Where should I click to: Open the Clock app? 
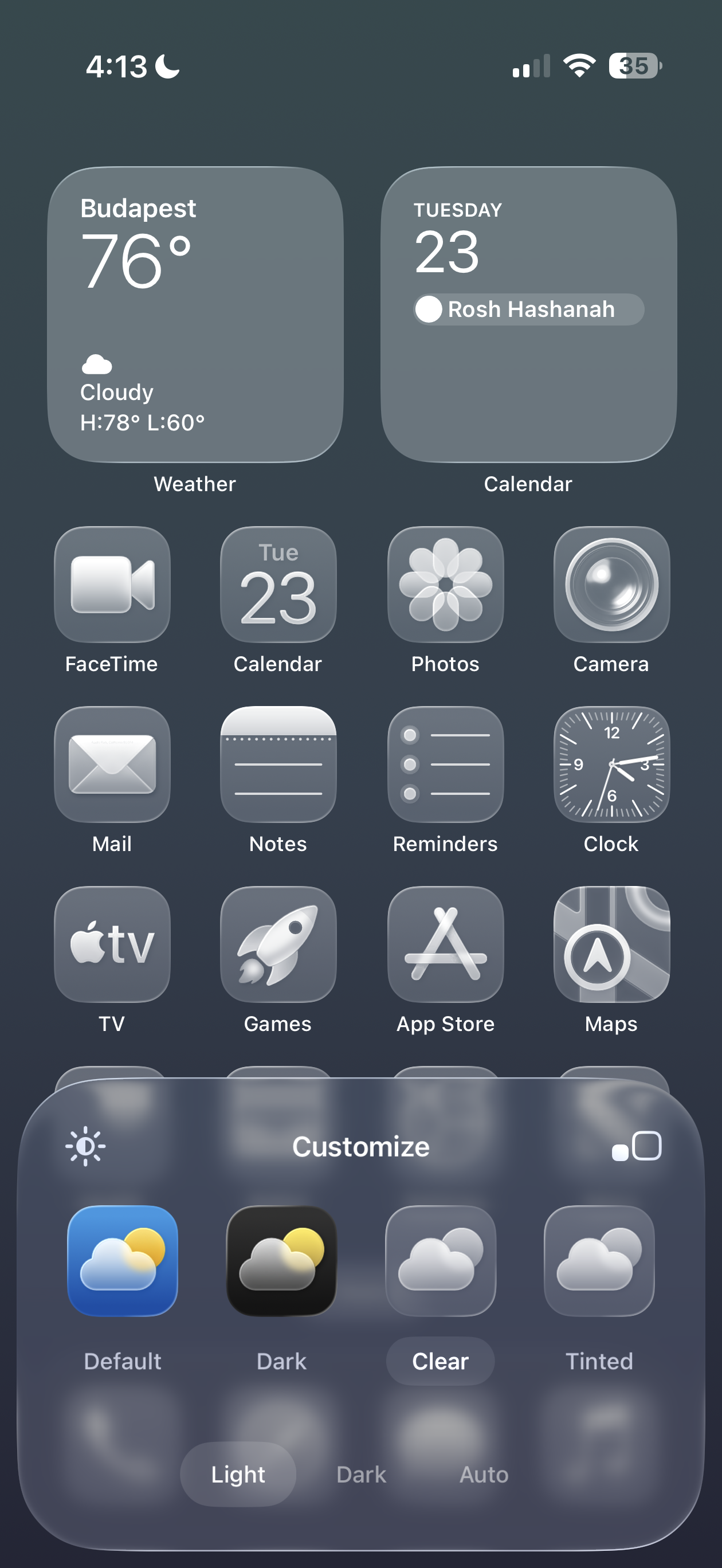pos(611,764)
